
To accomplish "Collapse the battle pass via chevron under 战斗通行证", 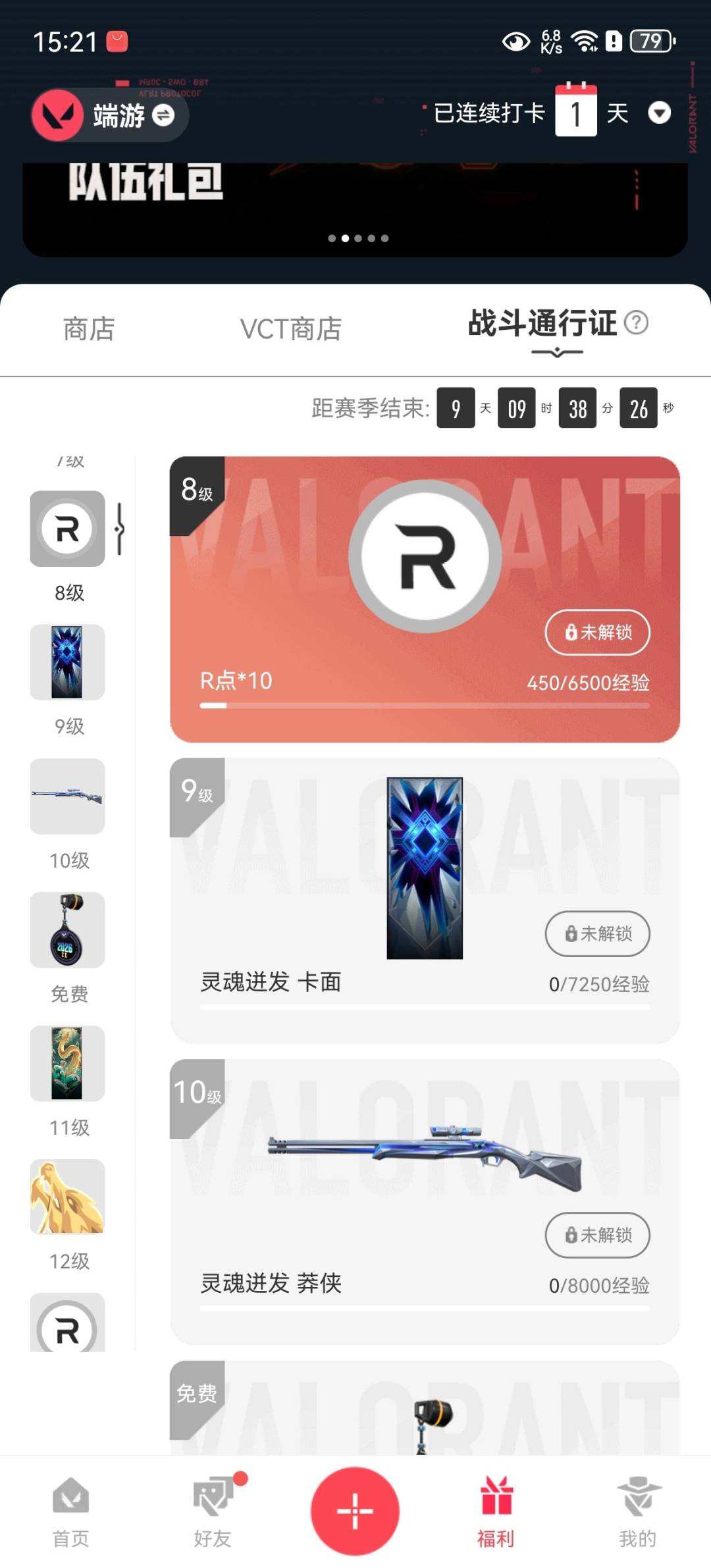I will [556, 353].
